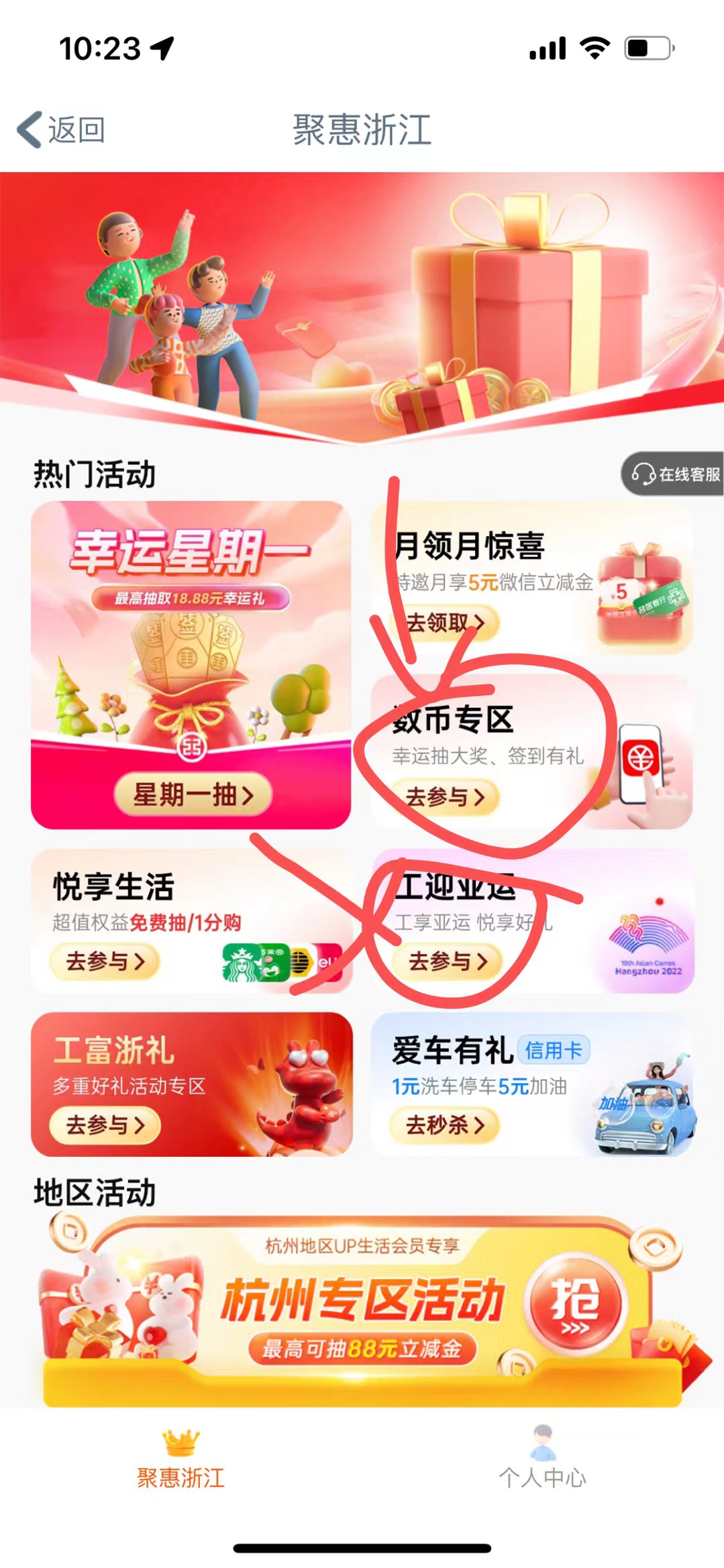Tap 去领取 under 月领月惊喜
Screen dimensions: 724x1568
[445, 623]
